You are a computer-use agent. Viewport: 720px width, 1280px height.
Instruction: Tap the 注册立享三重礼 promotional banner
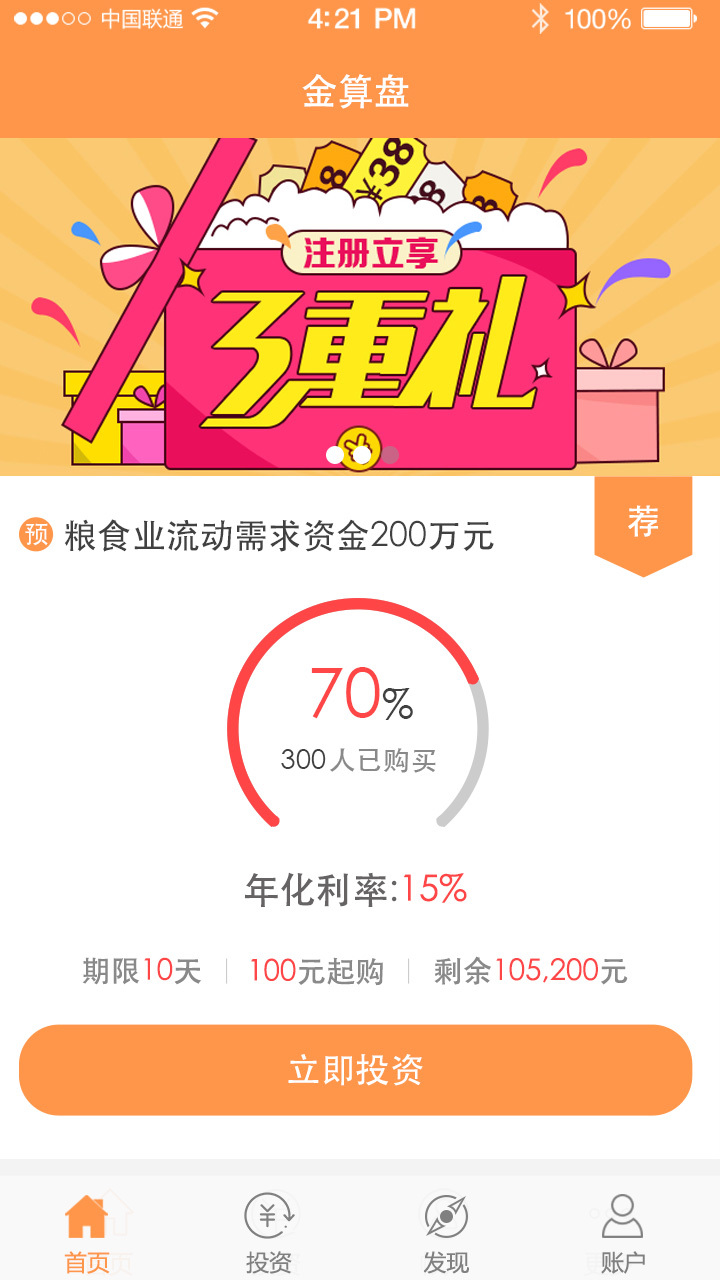[360, 307]
